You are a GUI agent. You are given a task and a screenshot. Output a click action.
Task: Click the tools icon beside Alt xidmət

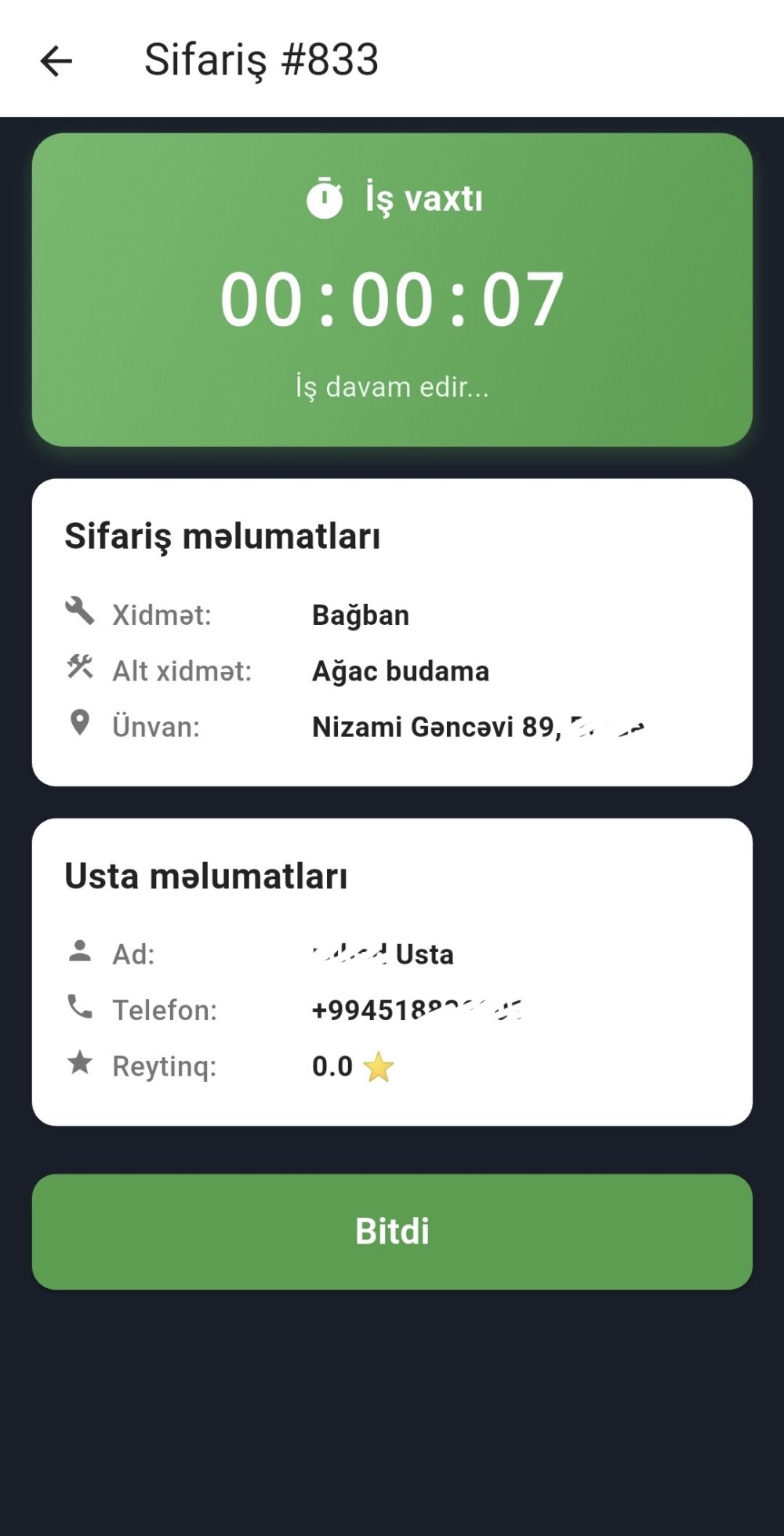(x=79, y=667)
